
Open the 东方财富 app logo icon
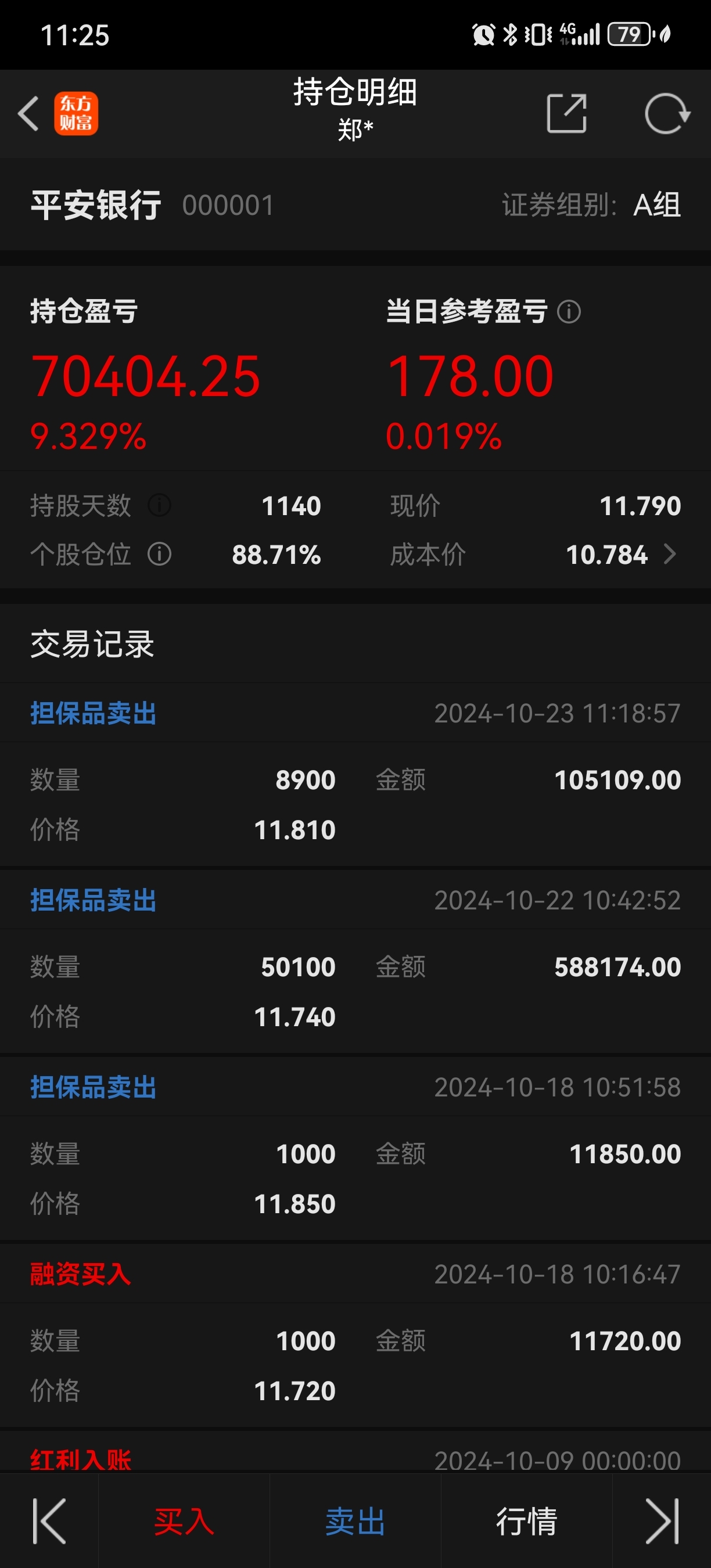pyautogui.click(x=78, y=114)
